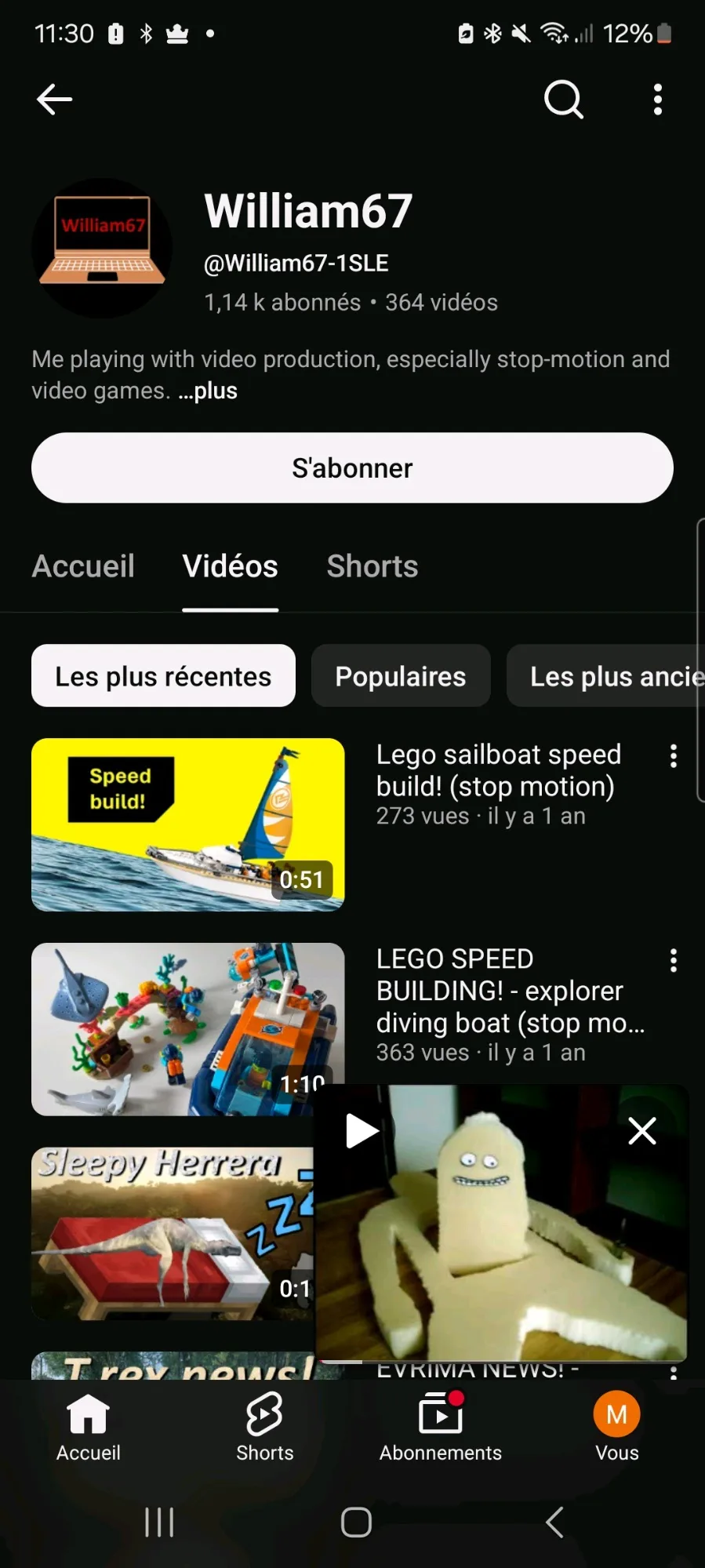Sort videos by Populaires
705x1568 pixels.
click(401, 676)
